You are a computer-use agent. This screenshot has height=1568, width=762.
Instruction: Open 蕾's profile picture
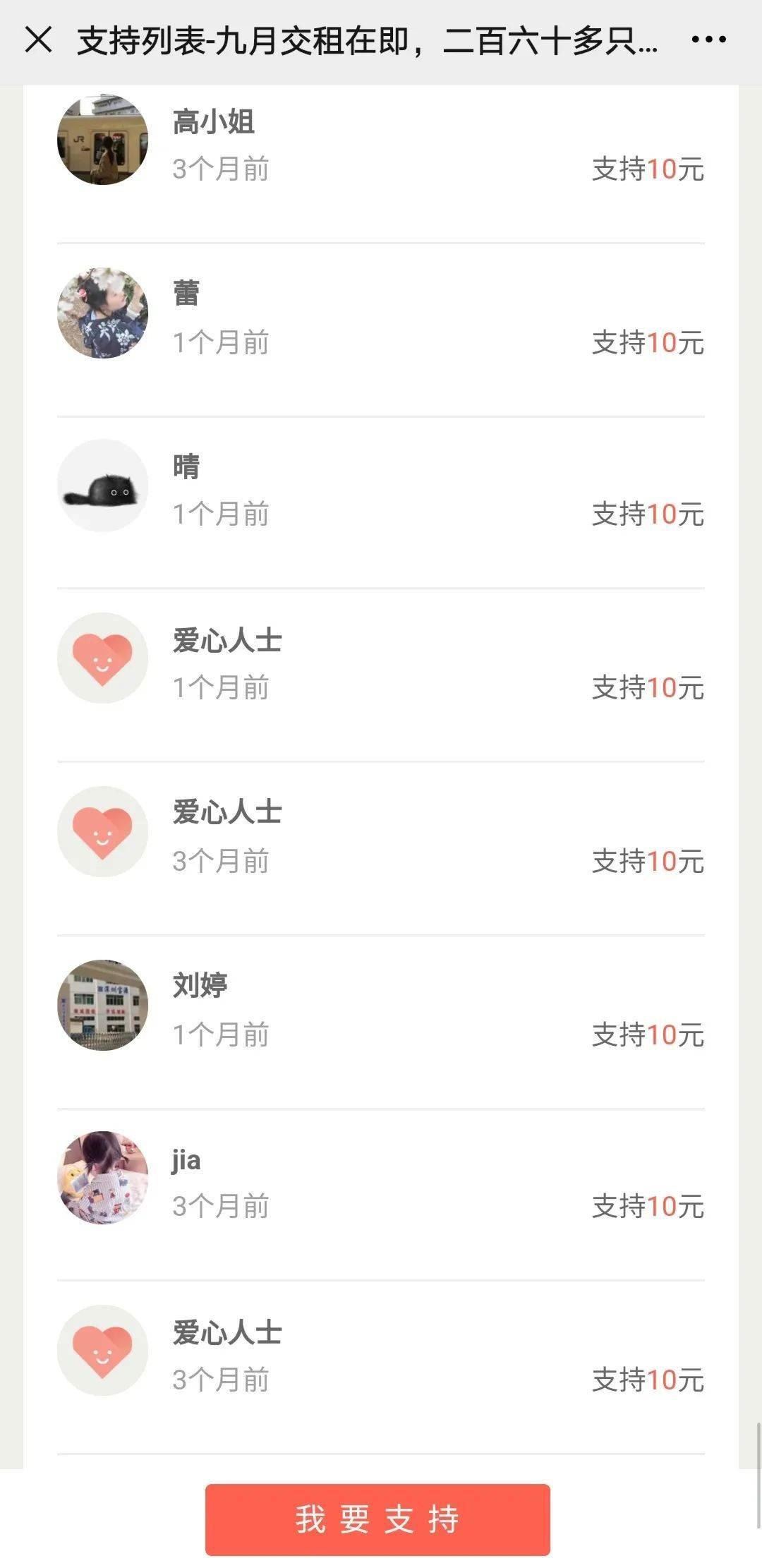(x=102, y=313)
